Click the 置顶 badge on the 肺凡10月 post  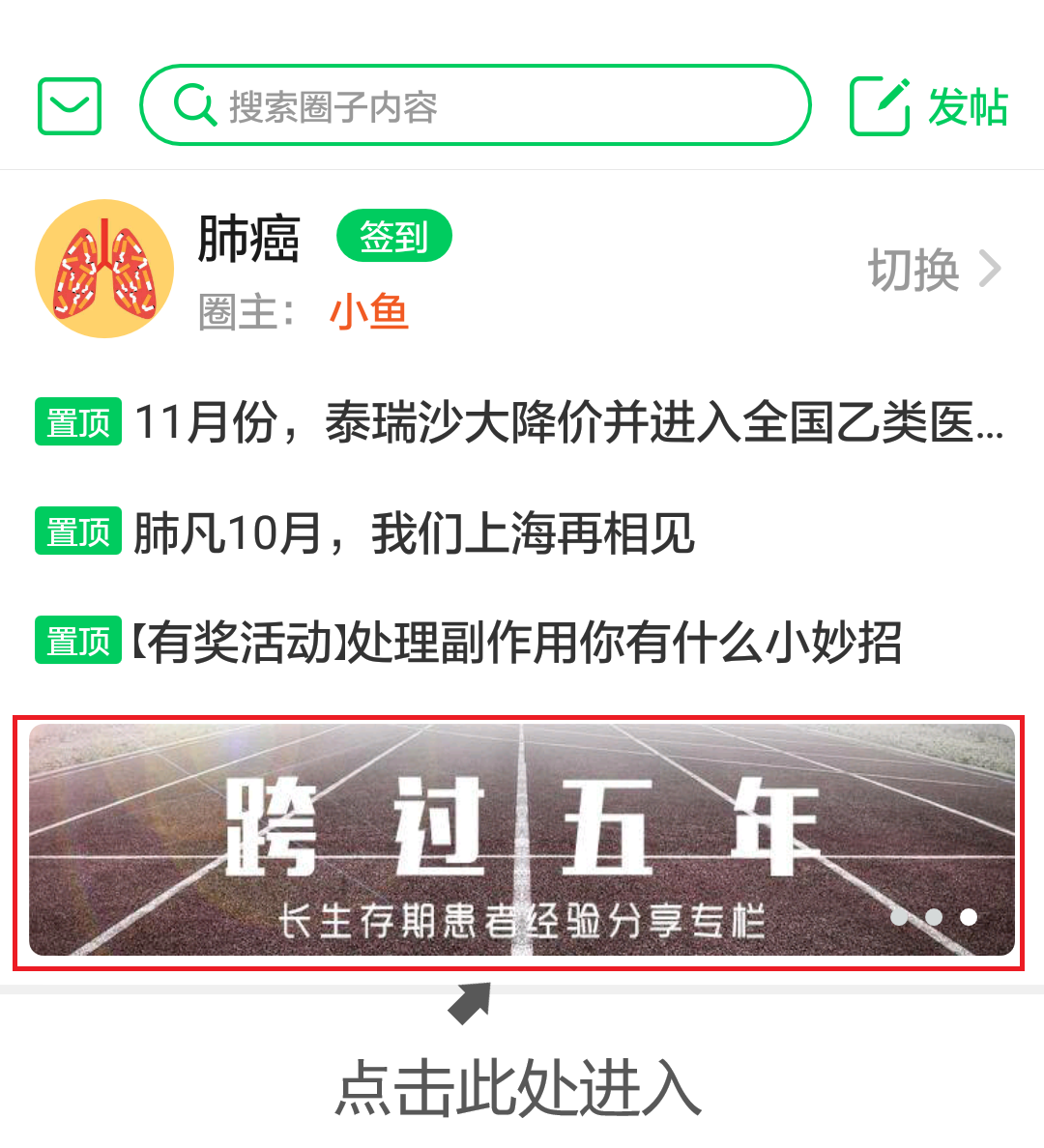pos(77,531)
